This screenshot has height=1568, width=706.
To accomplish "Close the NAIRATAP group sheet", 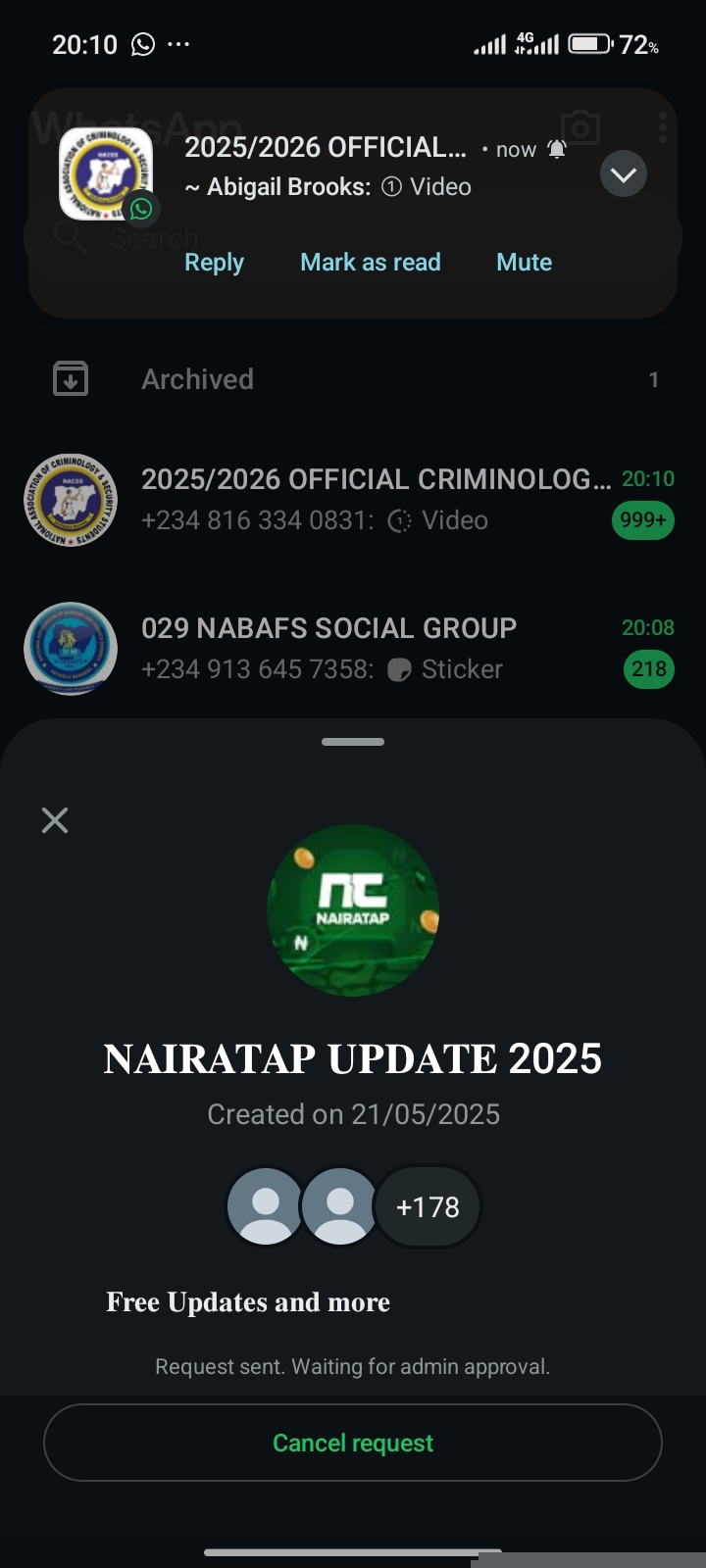I will click(x=55, y=820).
